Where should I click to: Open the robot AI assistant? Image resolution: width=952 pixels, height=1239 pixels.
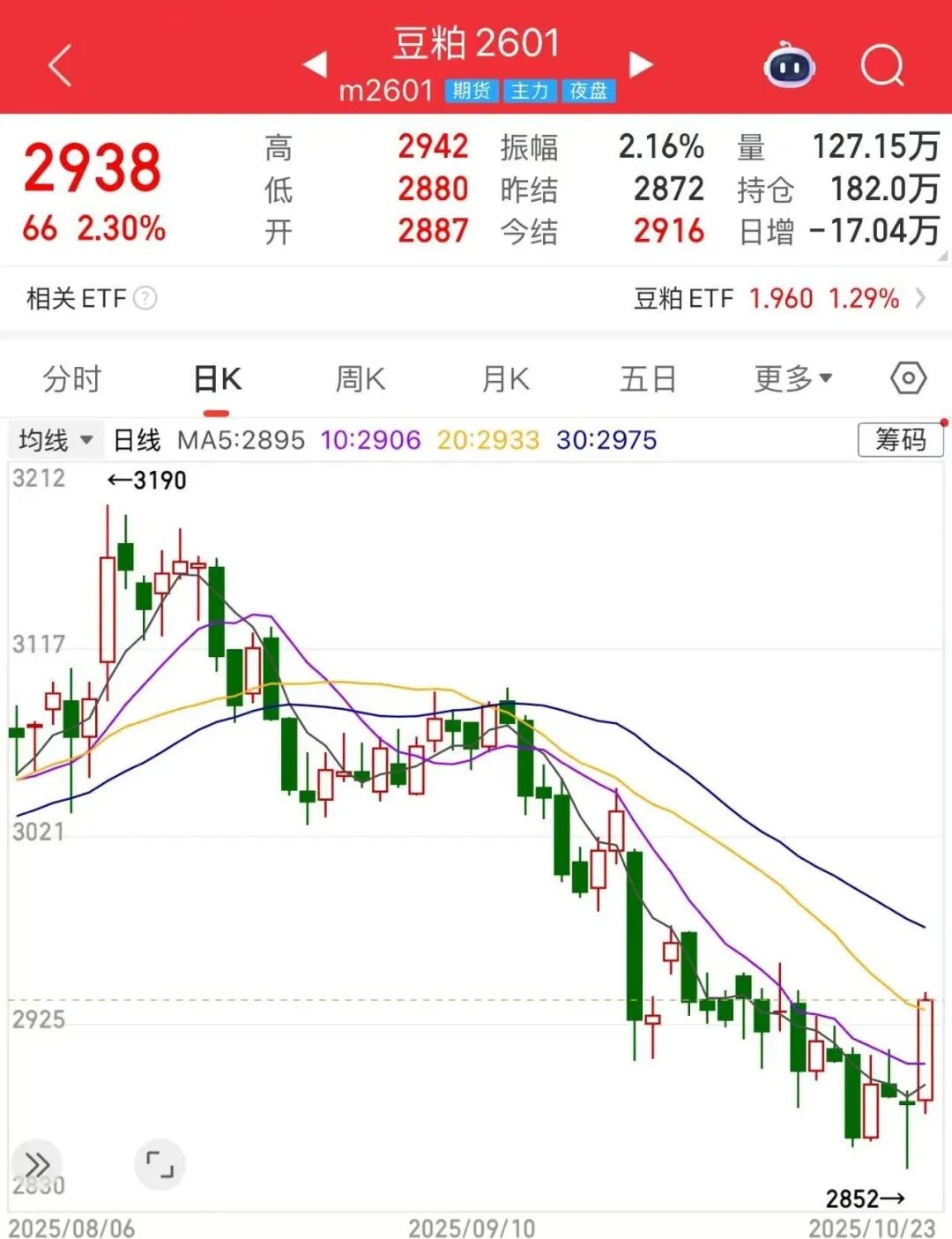pyautogui.click(x=789, y=66)
